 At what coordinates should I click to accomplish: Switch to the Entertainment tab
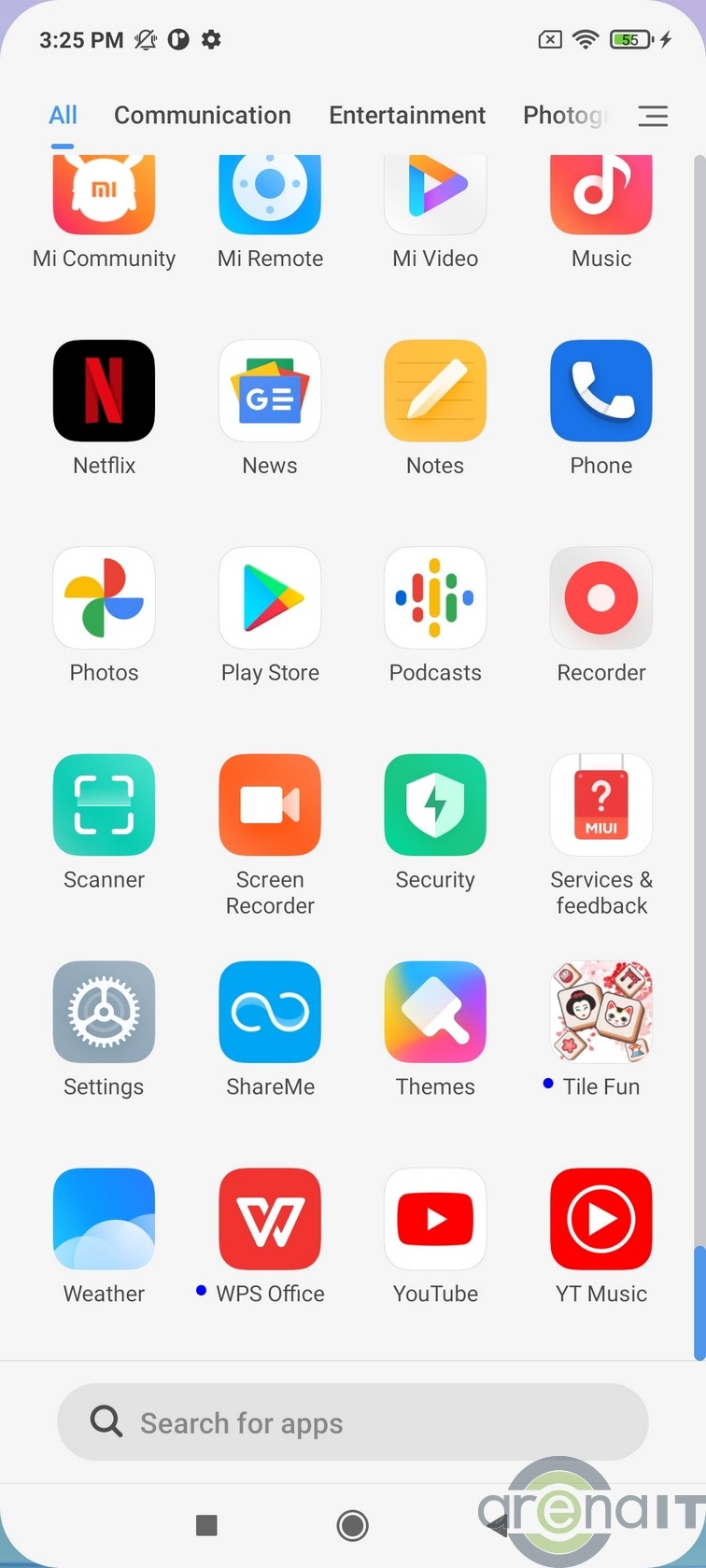[x=406, y=115]
